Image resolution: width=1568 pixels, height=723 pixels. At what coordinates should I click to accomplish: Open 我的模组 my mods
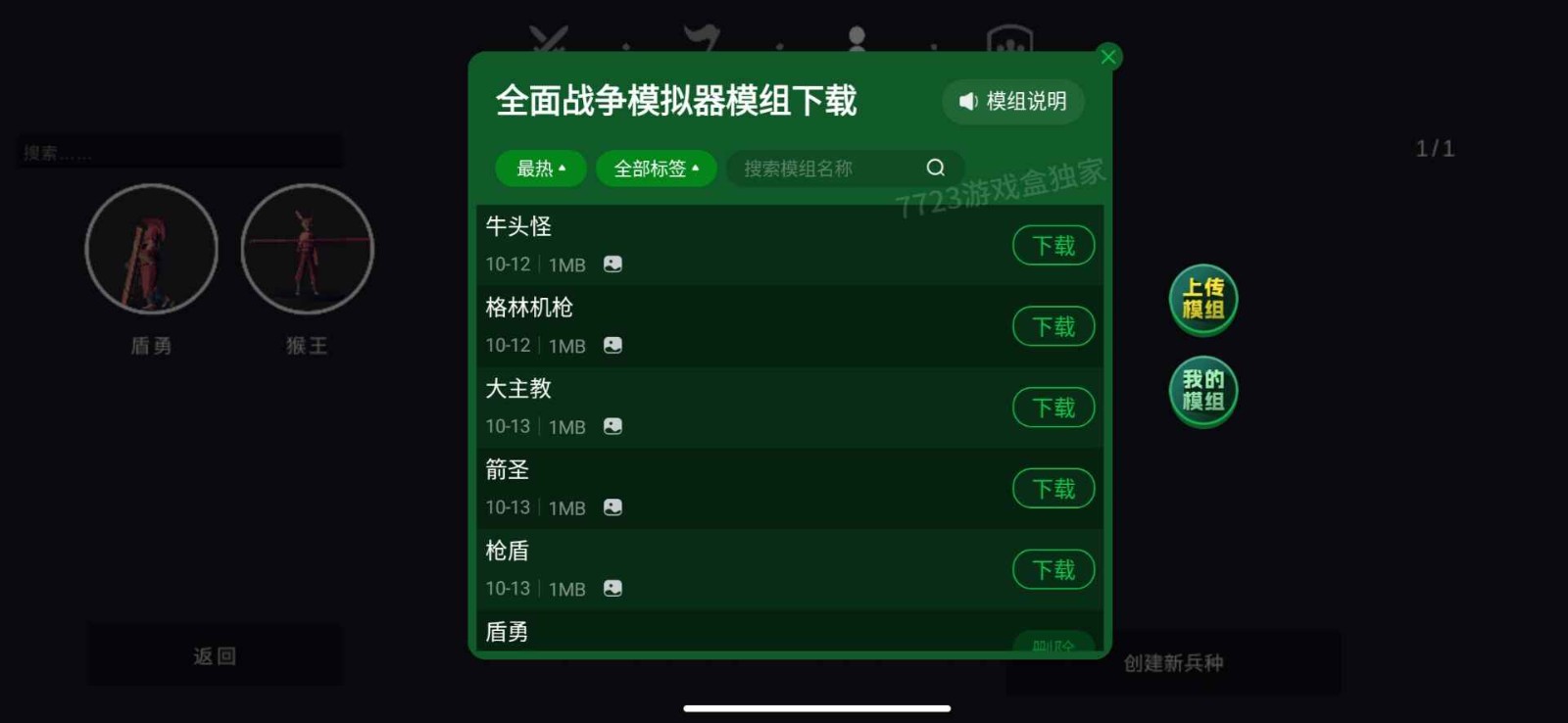point(1202,391)
